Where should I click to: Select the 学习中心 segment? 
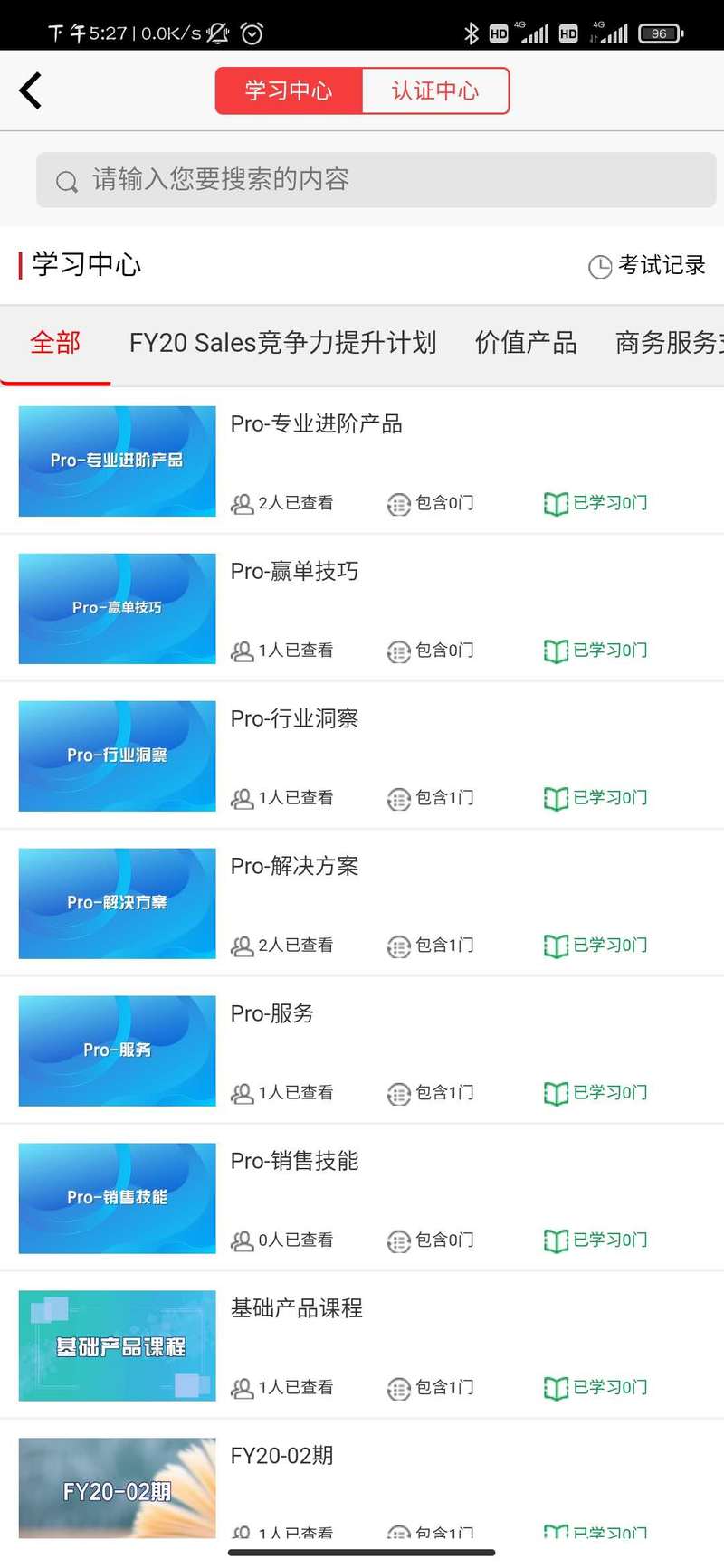[x=289, y=90]
